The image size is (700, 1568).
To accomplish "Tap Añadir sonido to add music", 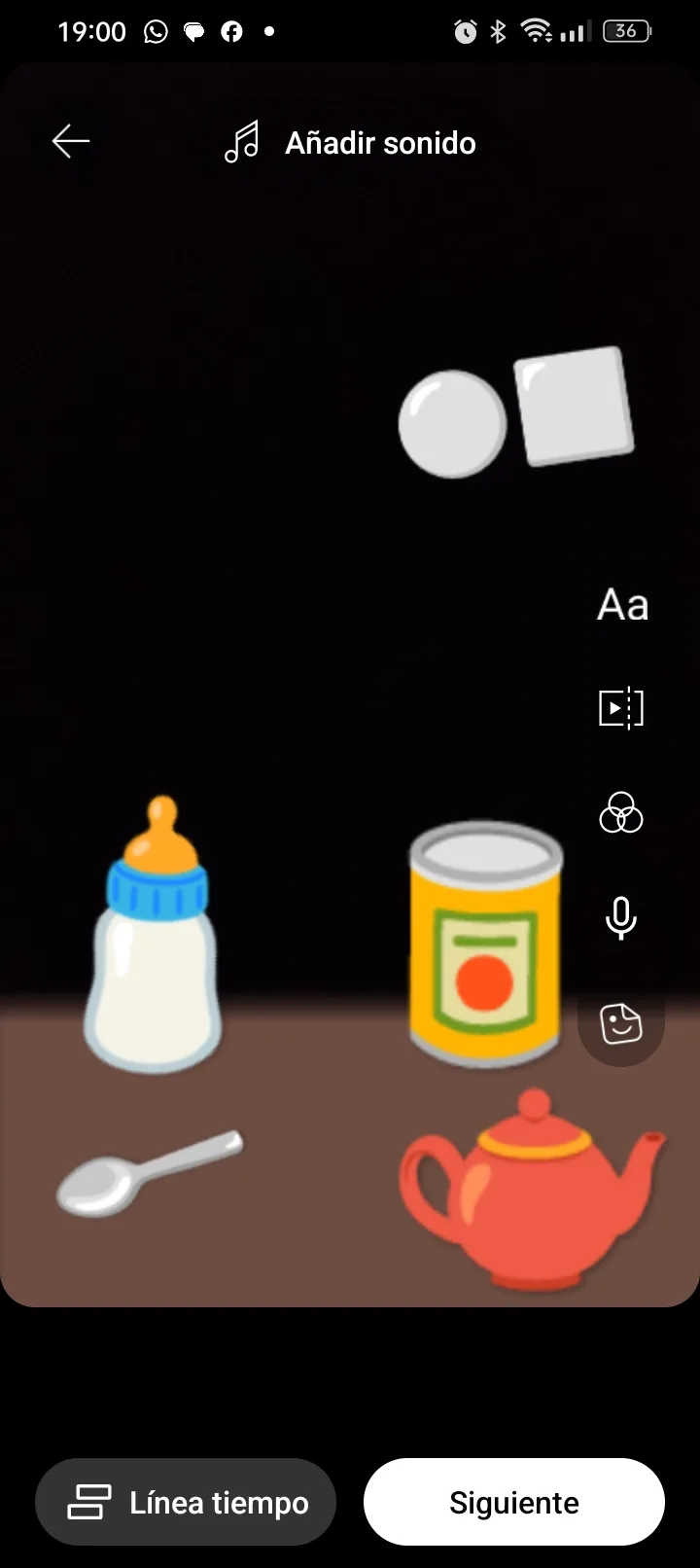I will point(351,143).
